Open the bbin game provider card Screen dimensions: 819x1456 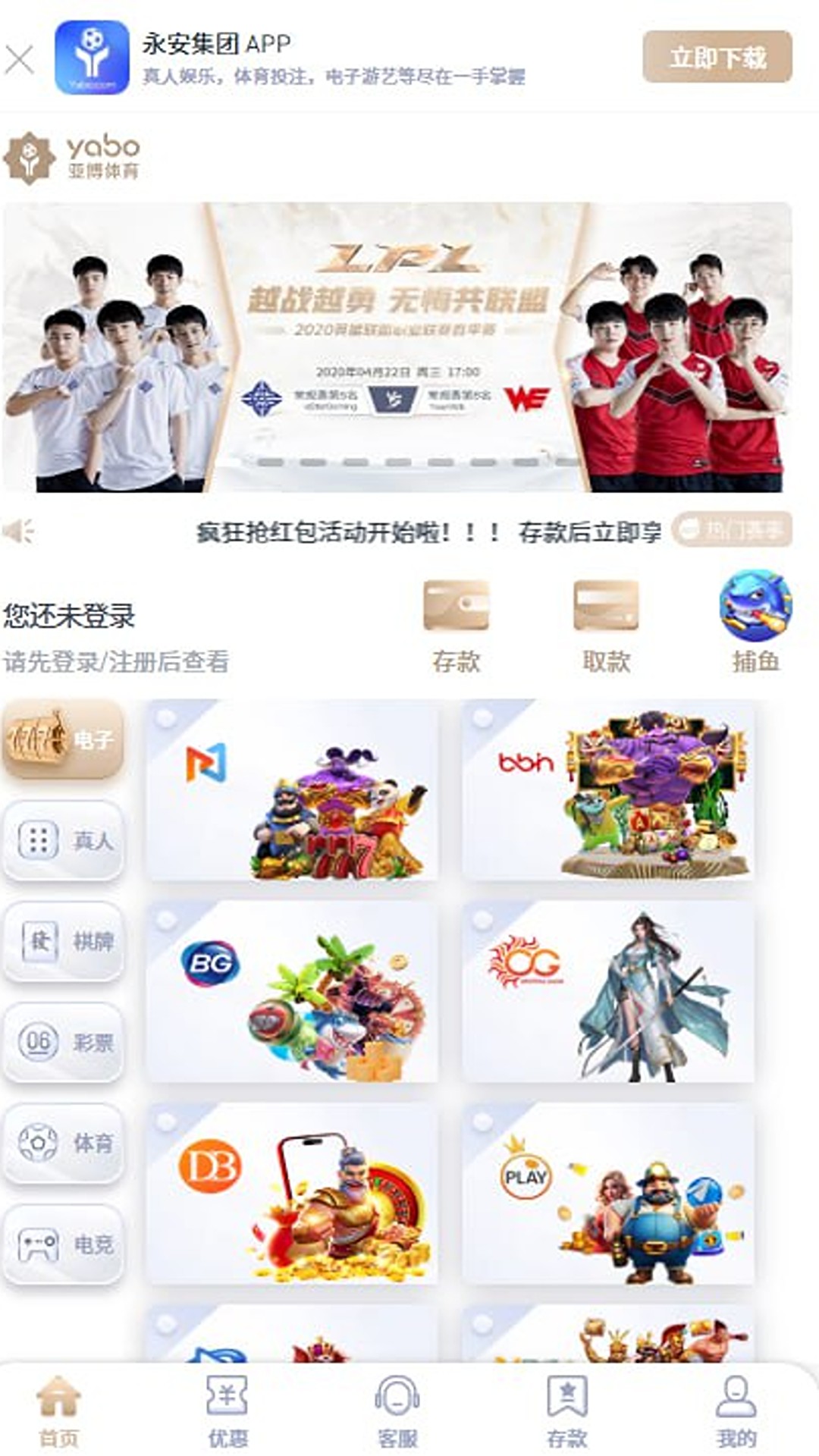(608, 790)
